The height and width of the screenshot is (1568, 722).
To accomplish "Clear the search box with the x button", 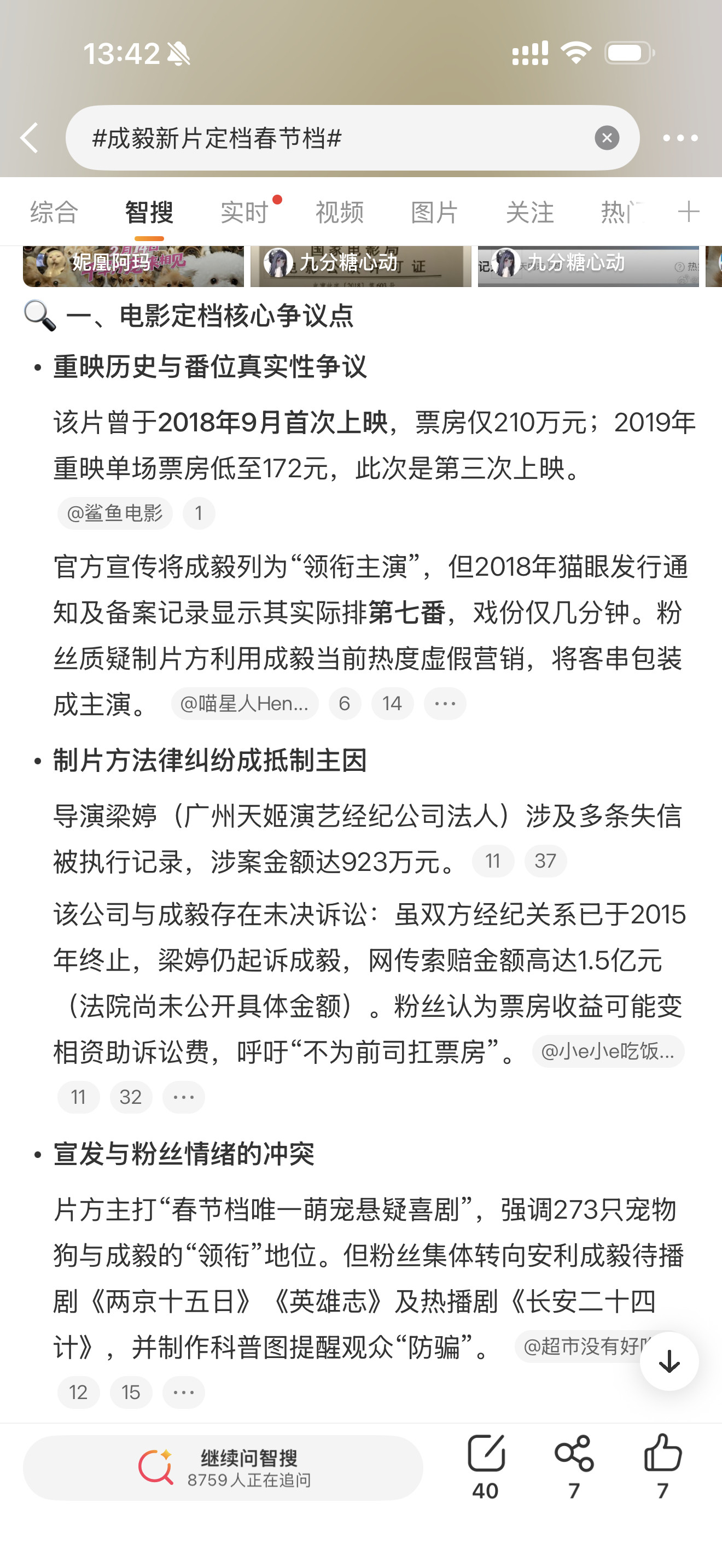I will pyautogui.click(x=607, y=137).
